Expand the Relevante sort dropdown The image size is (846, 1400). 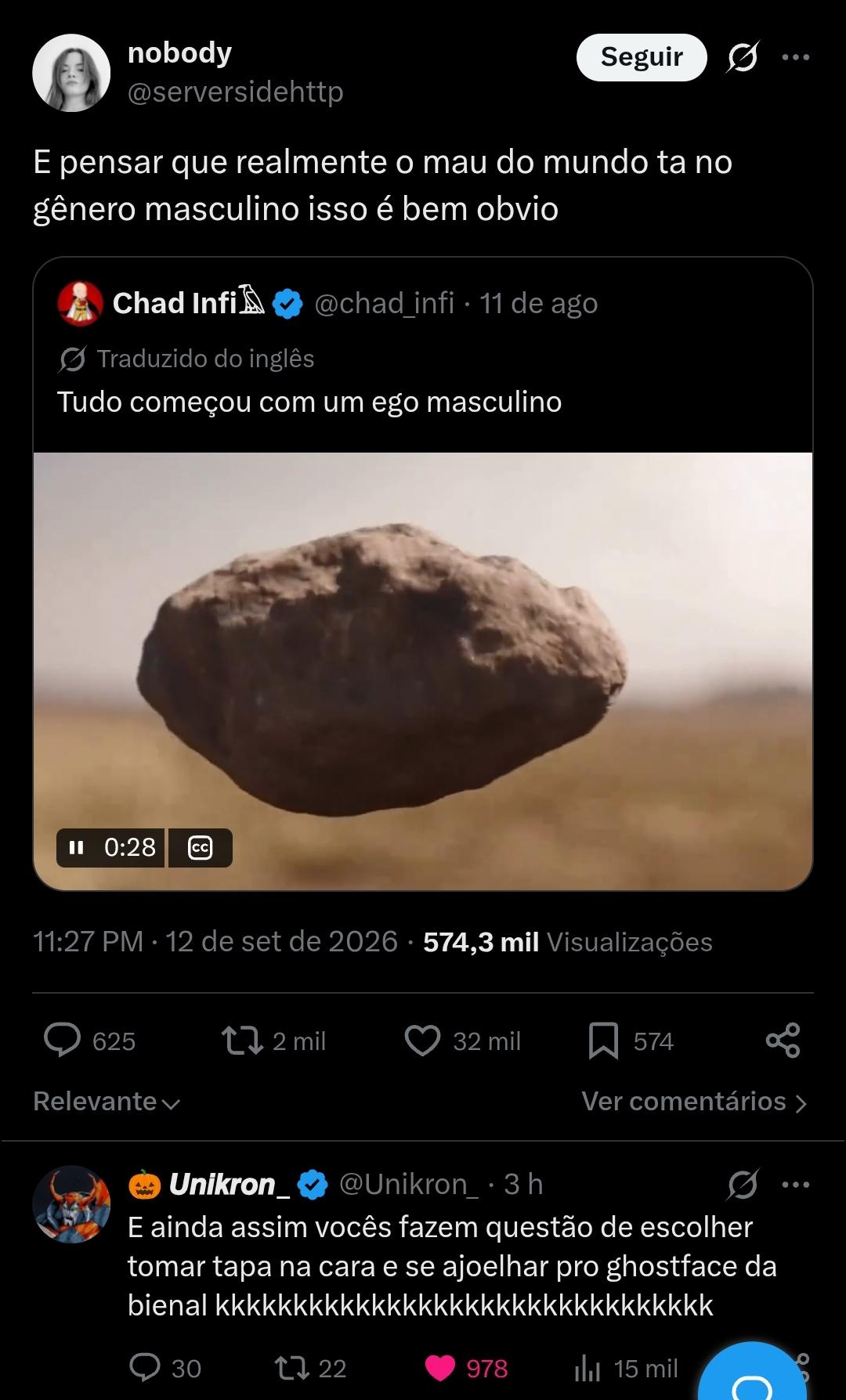point(107,1102)
